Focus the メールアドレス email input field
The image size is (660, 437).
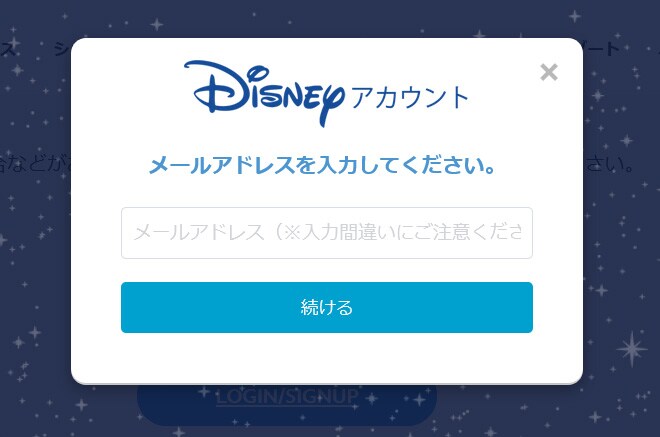point(326,233)
